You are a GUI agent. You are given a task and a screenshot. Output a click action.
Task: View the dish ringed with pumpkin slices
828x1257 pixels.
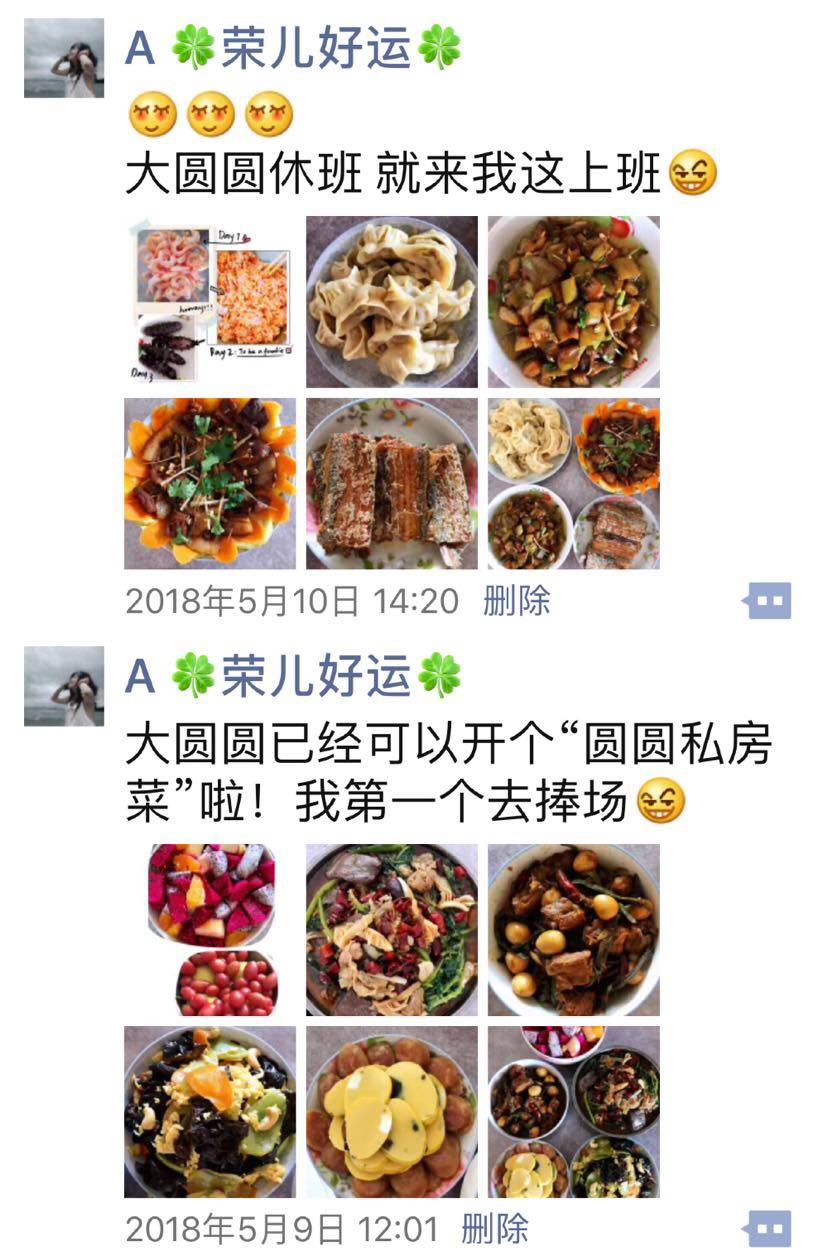pos(210,483)
